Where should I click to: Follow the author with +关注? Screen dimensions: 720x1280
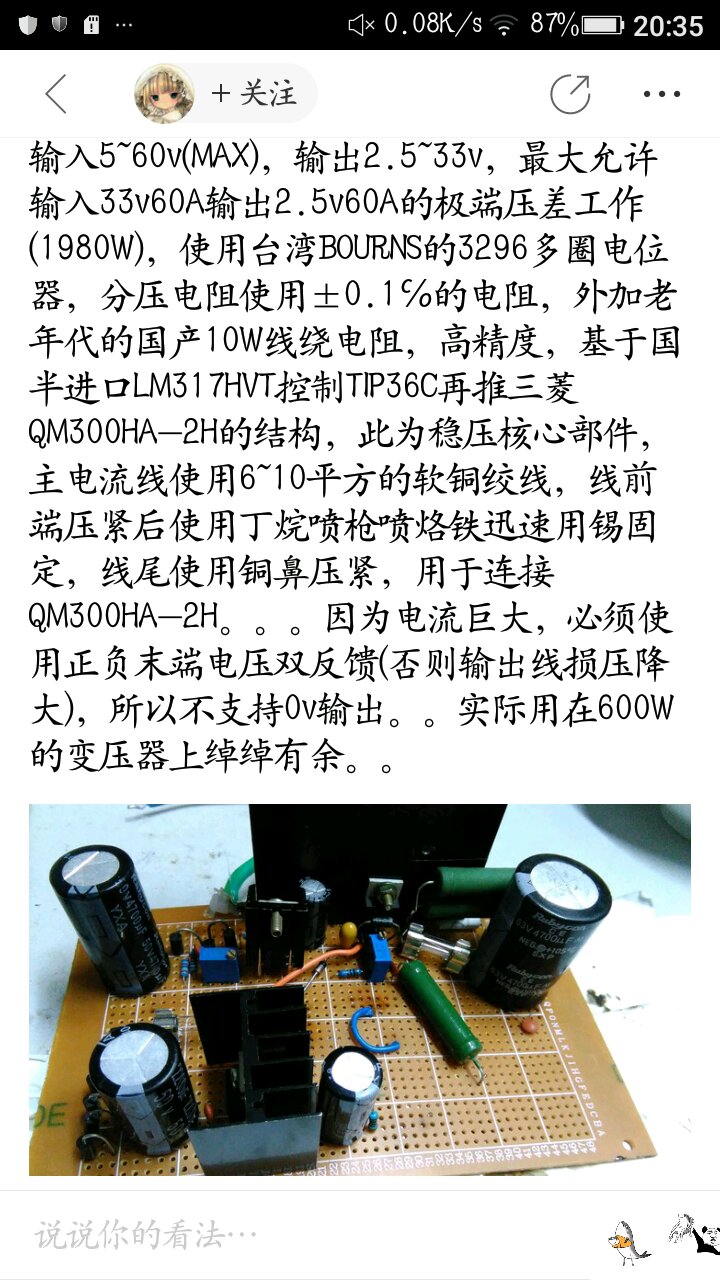254,94
